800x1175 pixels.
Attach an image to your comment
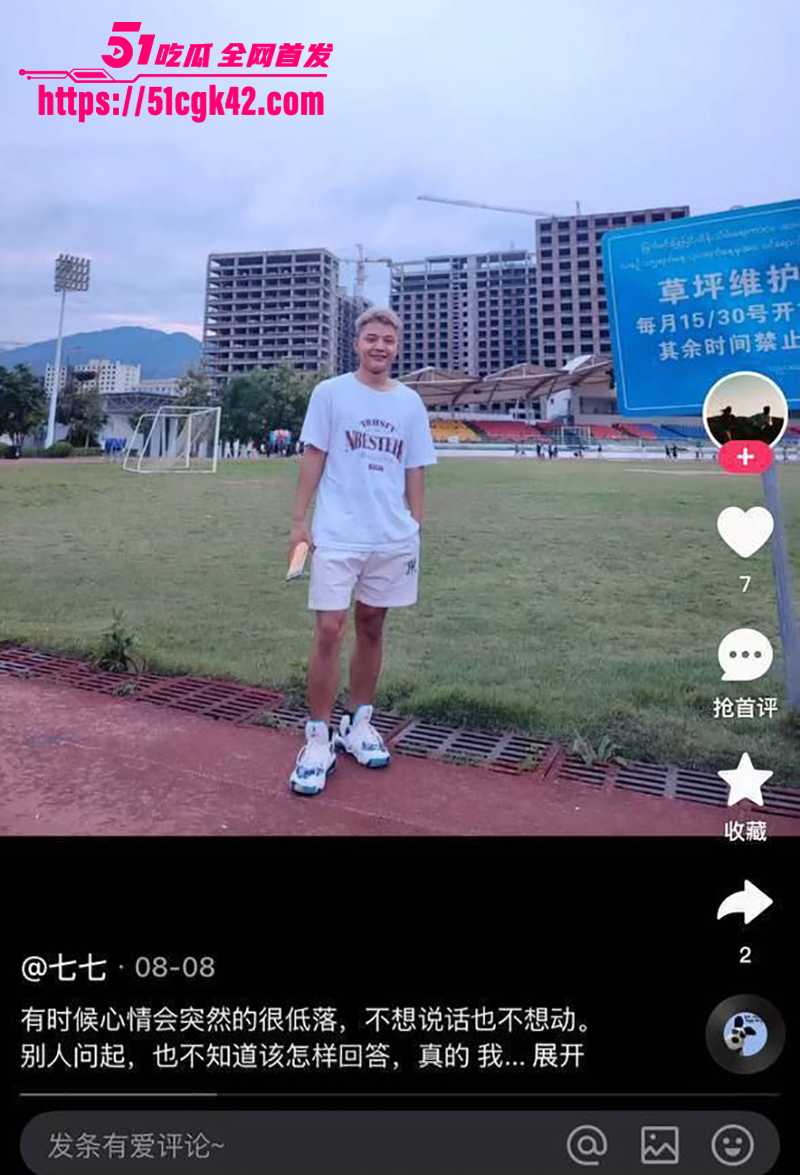click(660, 1144)
